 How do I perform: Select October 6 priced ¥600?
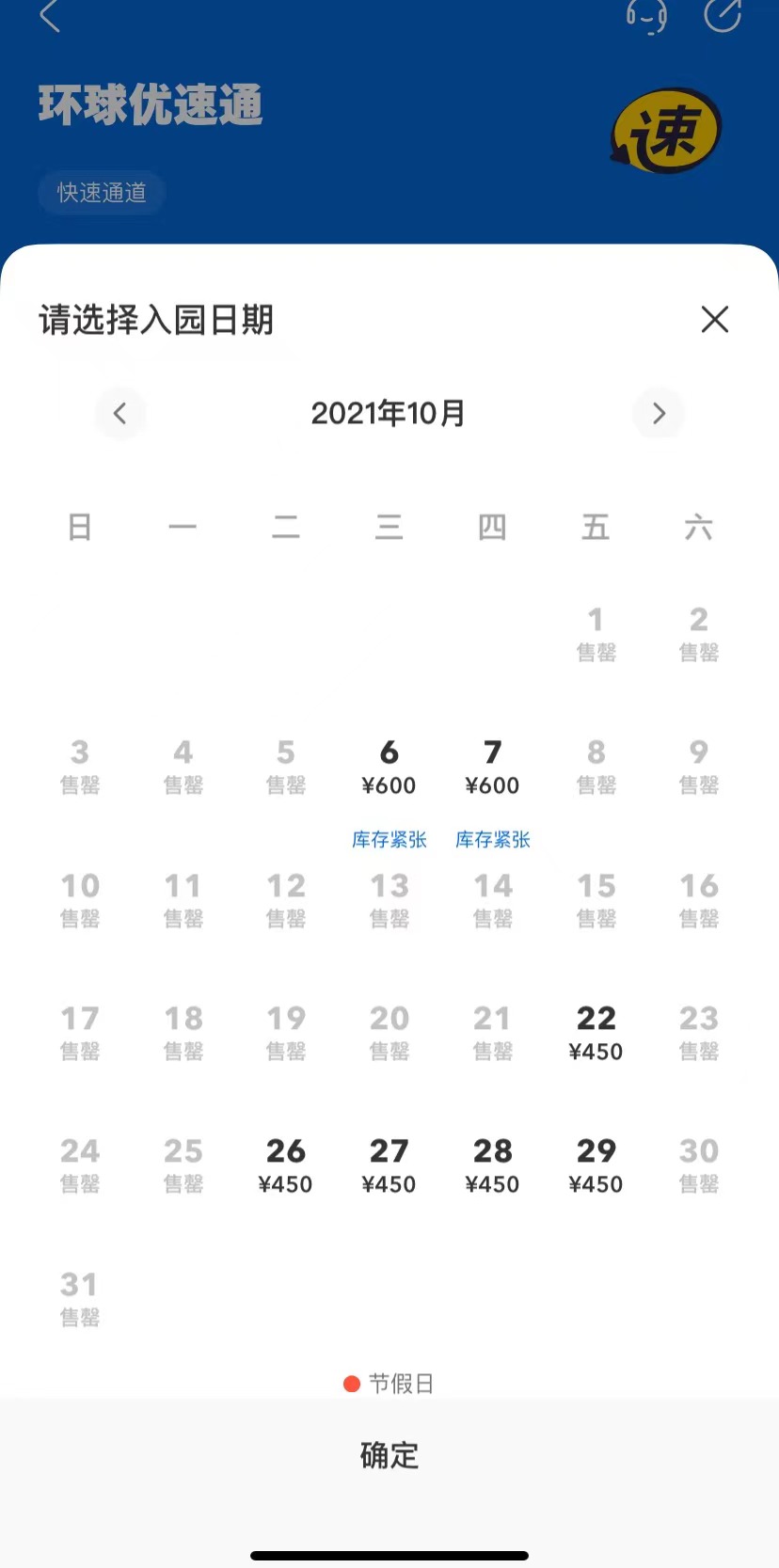pyautogui.click(x=389, y=768)
